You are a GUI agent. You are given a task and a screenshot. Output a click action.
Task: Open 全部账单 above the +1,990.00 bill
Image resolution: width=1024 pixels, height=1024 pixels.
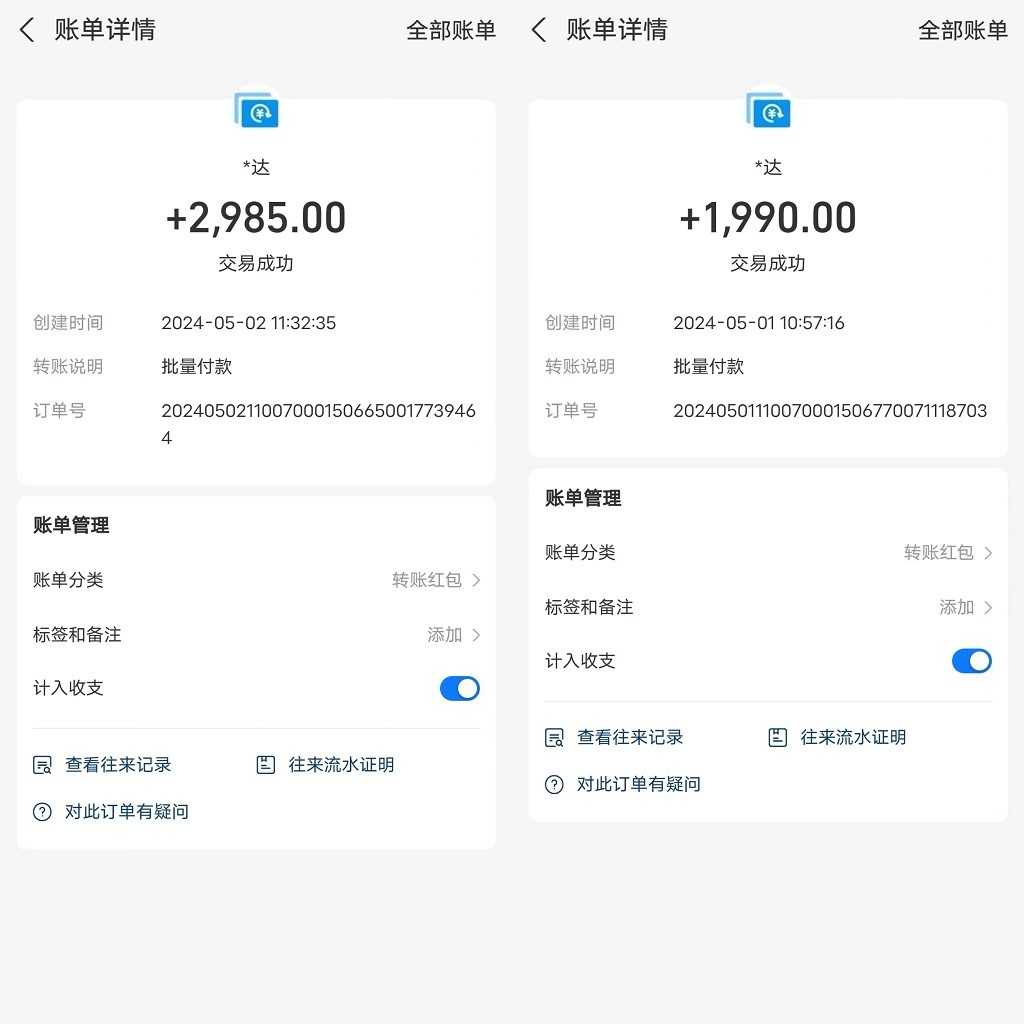[x=962, y=31]
